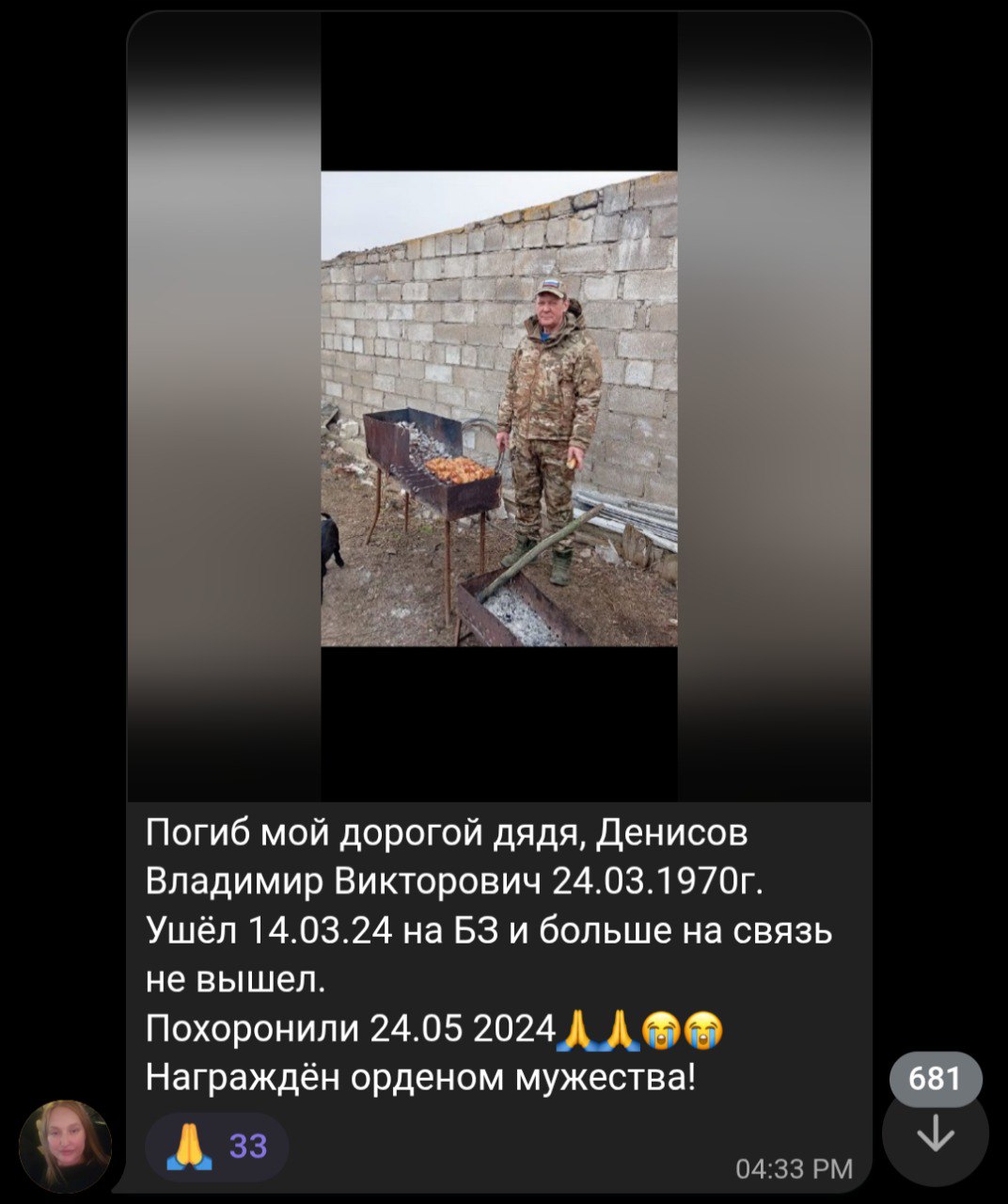The width and height of the screenshot is (1008, 1204).
Task: Open the photo attached to the message
Action: pyautogui.click(x=498, y=408)
